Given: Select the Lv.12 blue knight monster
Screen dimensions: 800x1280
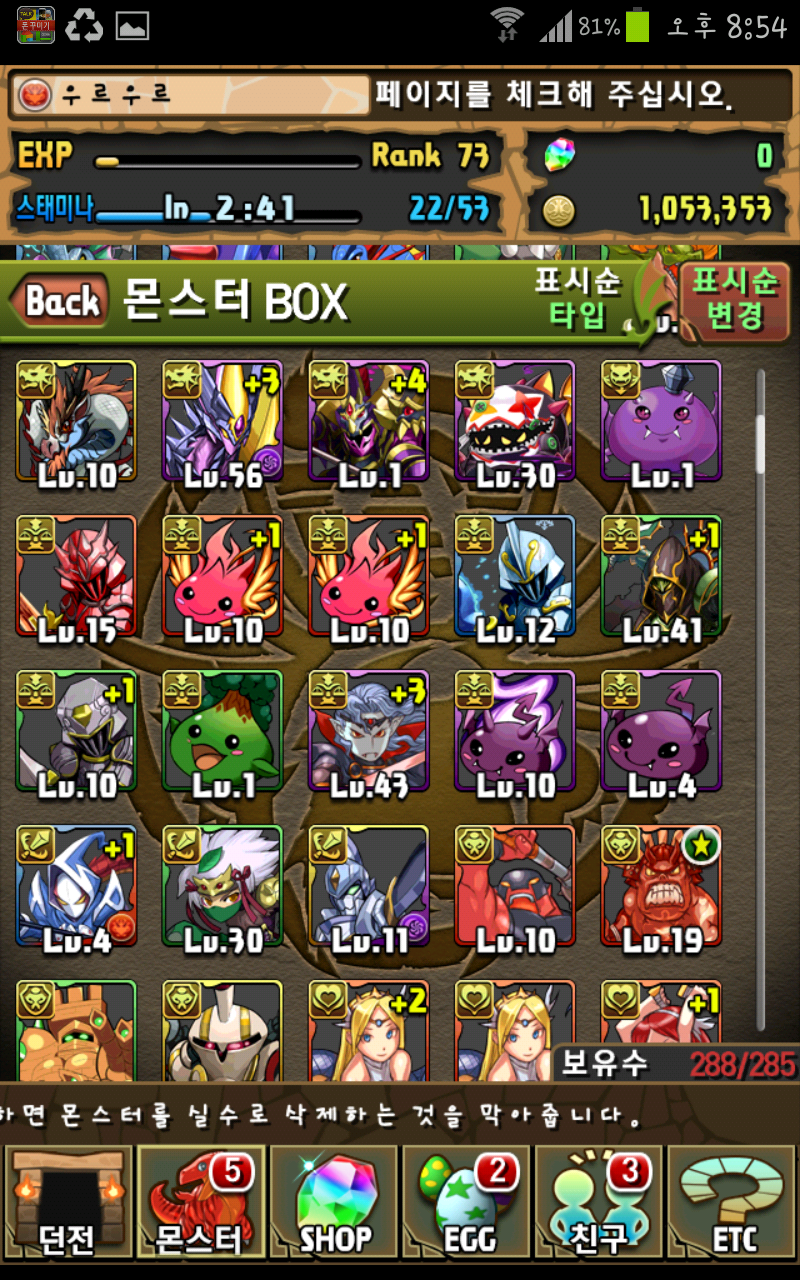Looking at the screenshot, I should click(515, 576).
